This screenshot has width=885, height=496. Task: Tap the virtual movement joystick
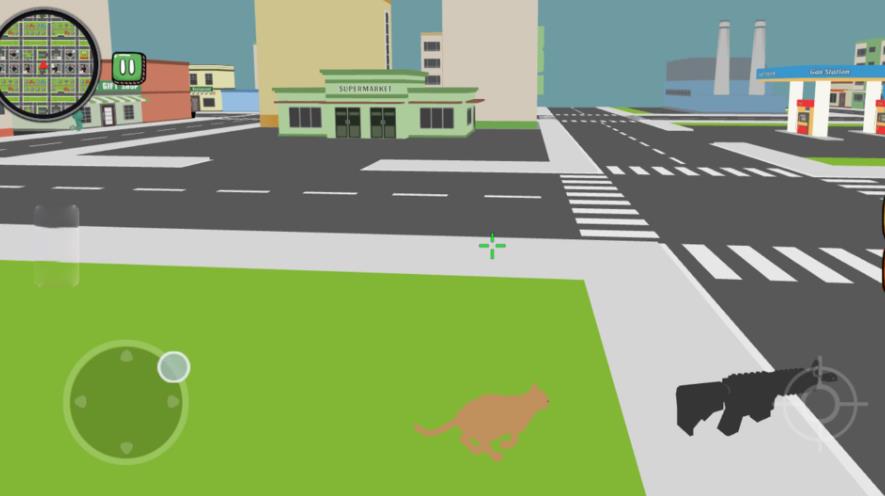click(126, 401)
